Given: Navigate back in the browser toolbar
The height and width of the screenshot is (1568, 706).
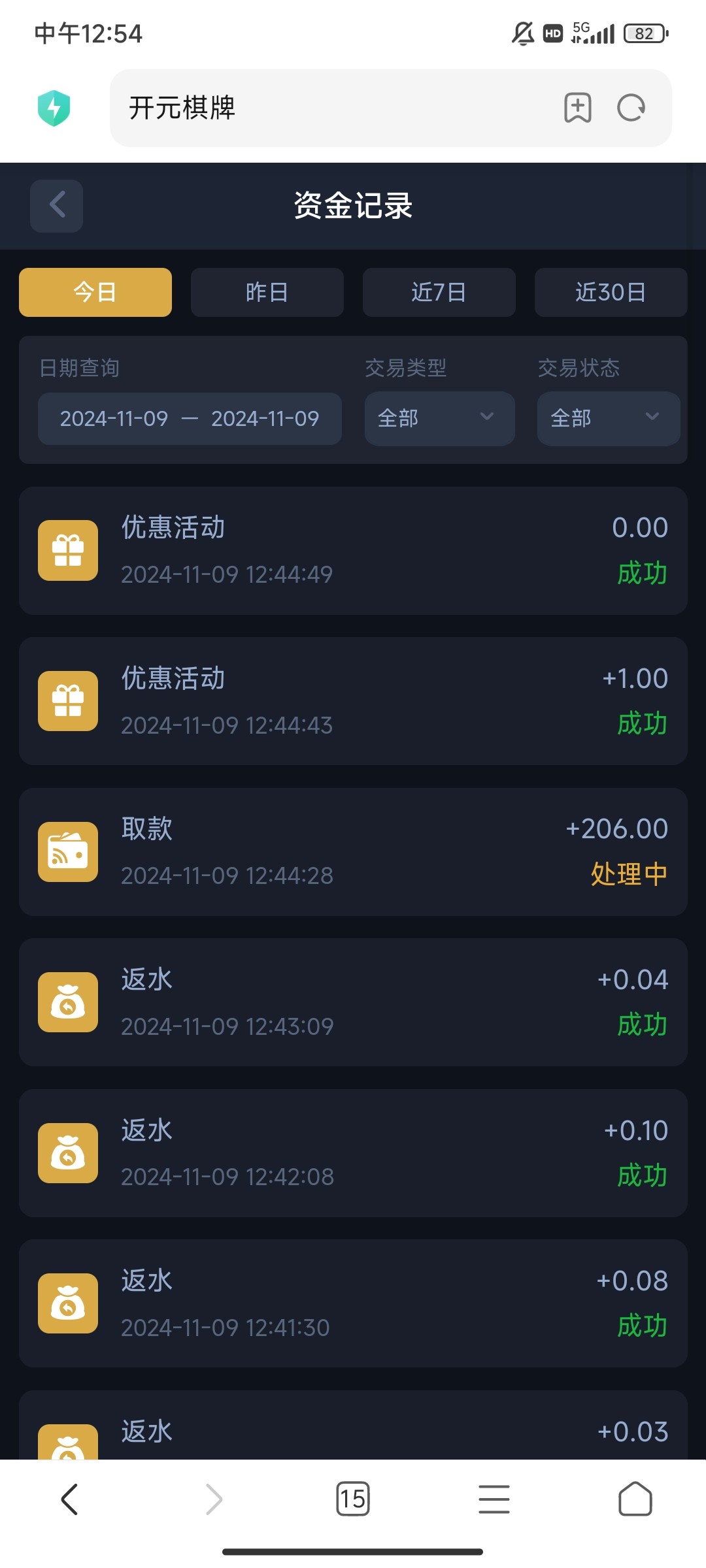Looking at the screenshot, I should [x=70, y=1498].
